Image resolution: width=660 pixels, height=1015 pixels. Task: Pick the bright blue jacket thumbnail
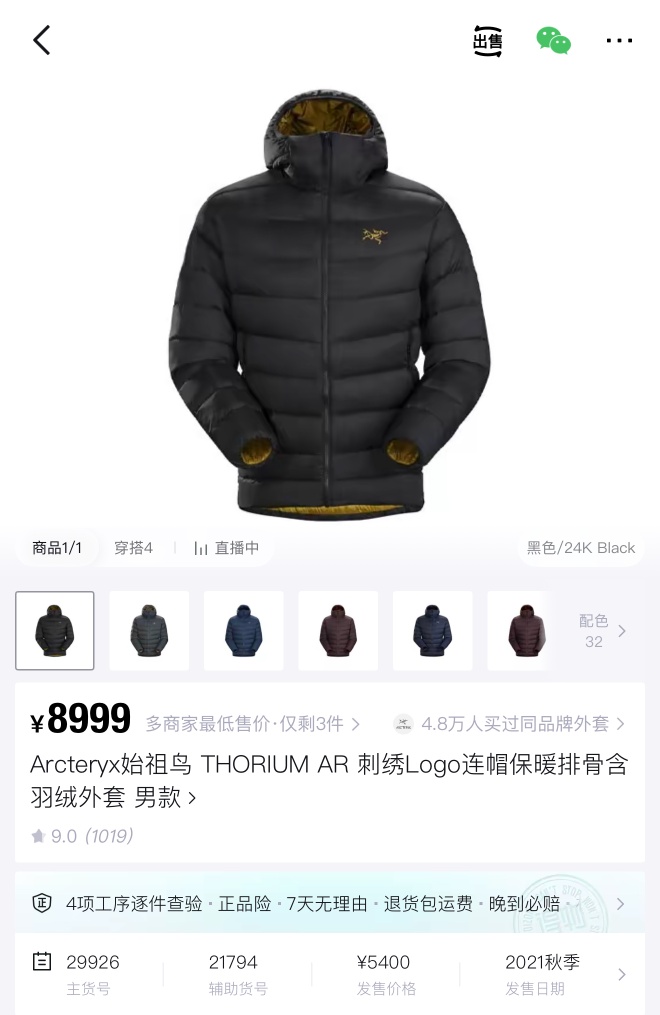click(243, 631)
